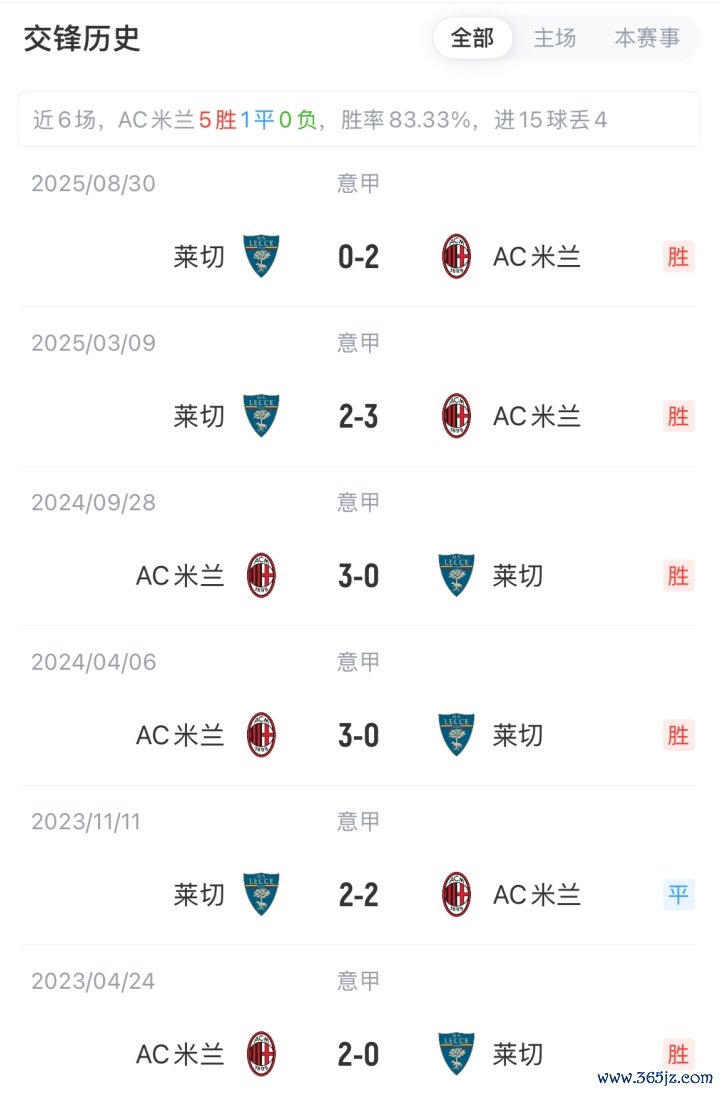Open the 2025/03/09 莱切 2-3 AC米兰 match
Screen dimensions: 720x1093
point(359,416)
